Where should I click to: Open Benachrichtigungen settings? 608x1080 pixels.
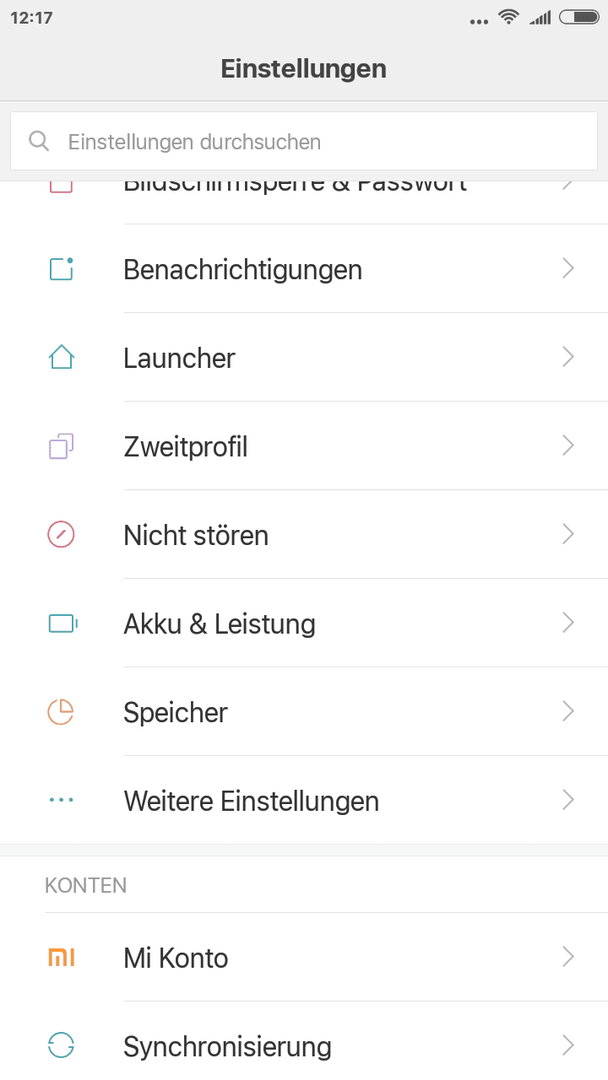click(304, 269)
